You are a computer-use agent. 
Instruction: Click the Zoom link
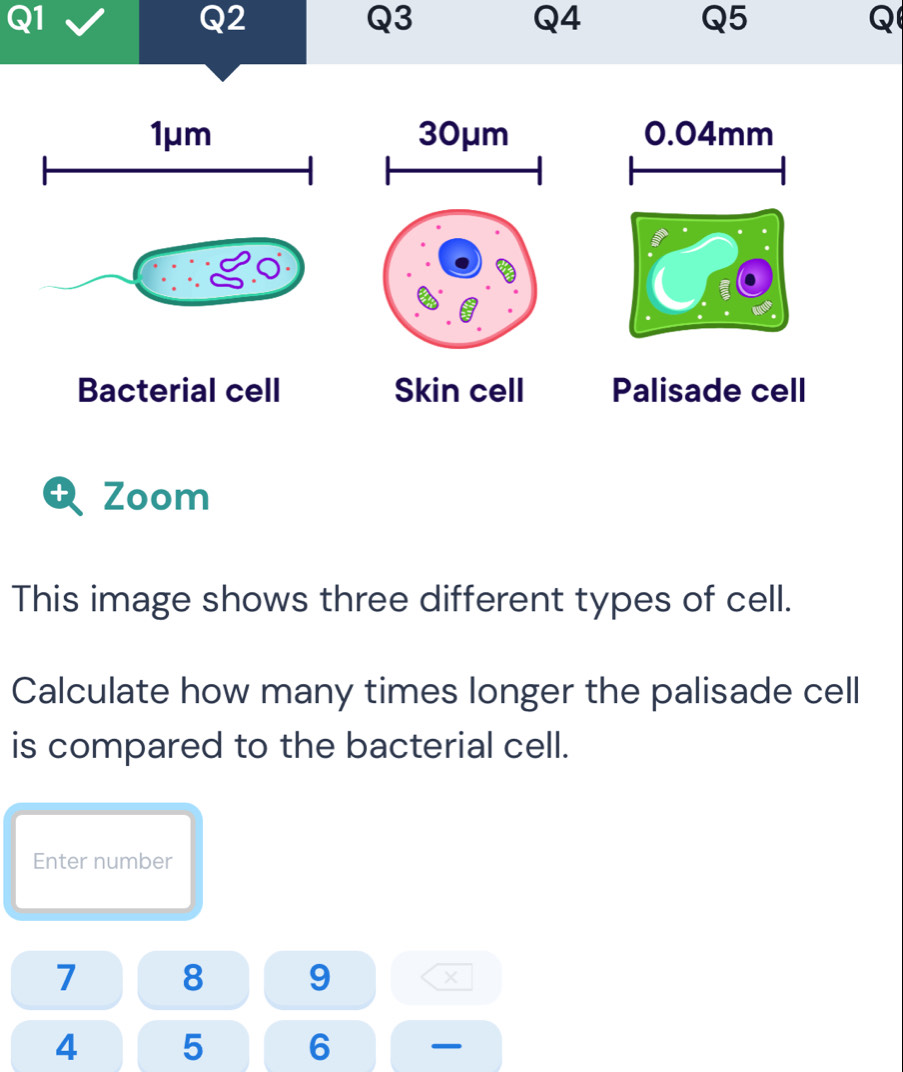tap(157, 495)
